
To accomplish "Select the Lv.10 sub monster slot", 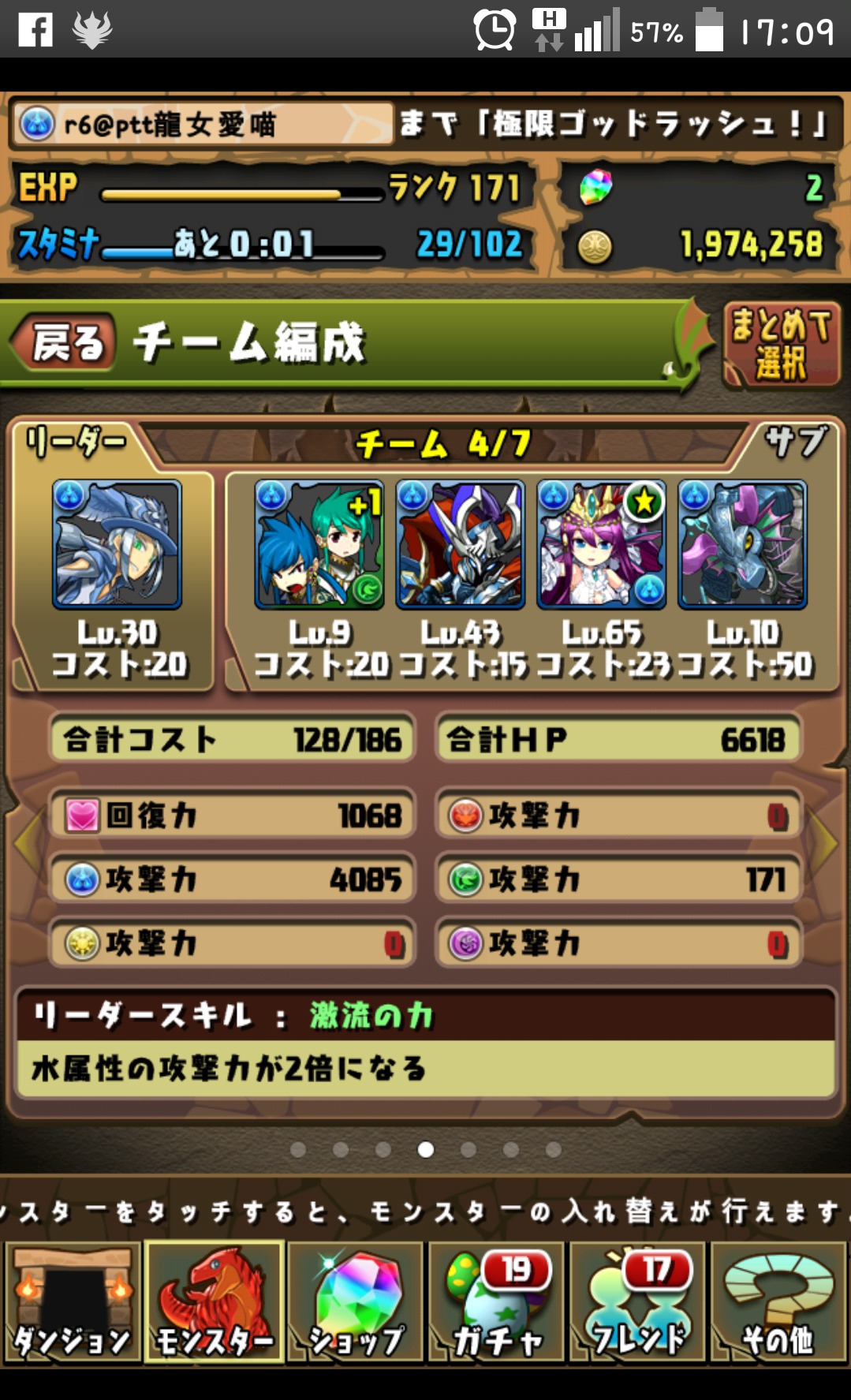I will pos(742,544).
